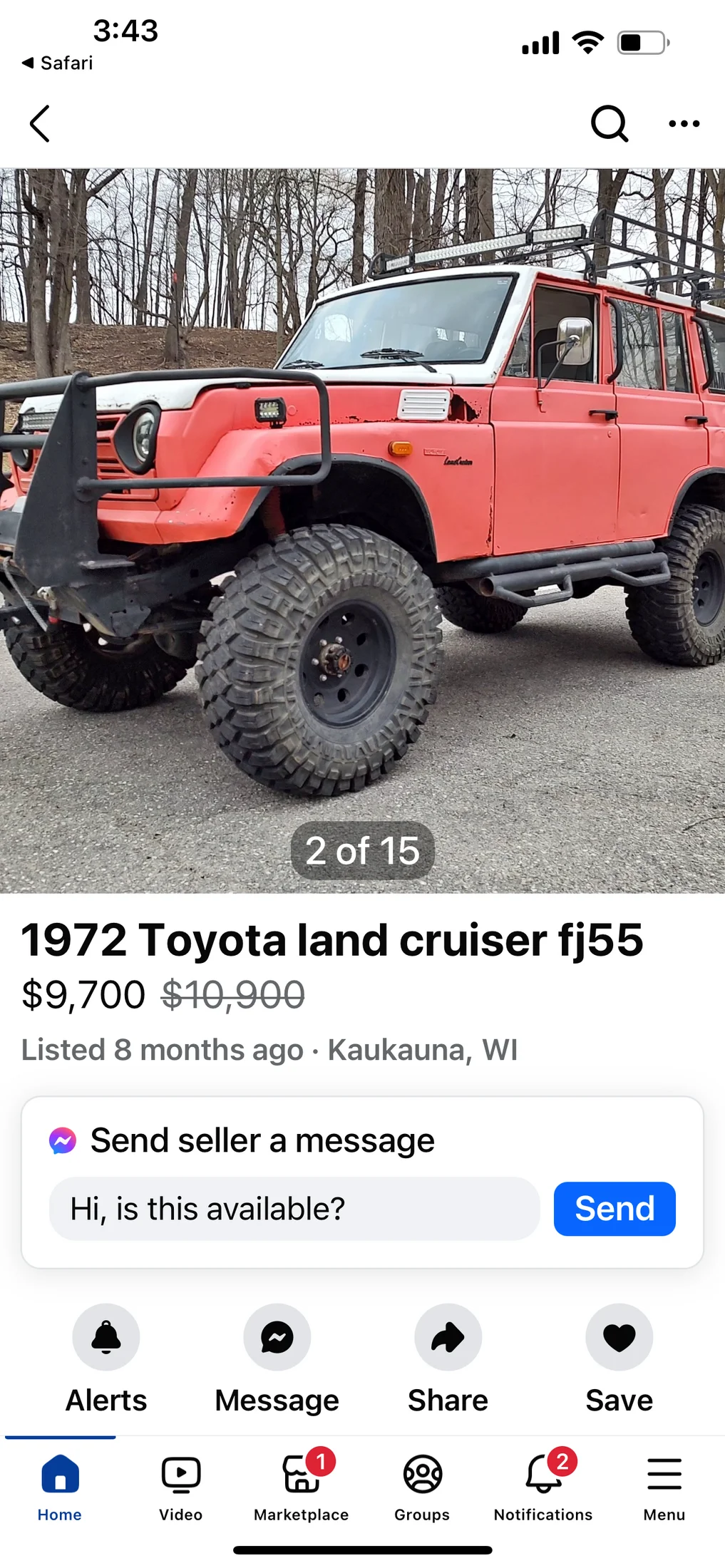Screen dimensions: 725x1568
Task: Share this Land Cruiser listing
Action: (x=448, y=1337)
